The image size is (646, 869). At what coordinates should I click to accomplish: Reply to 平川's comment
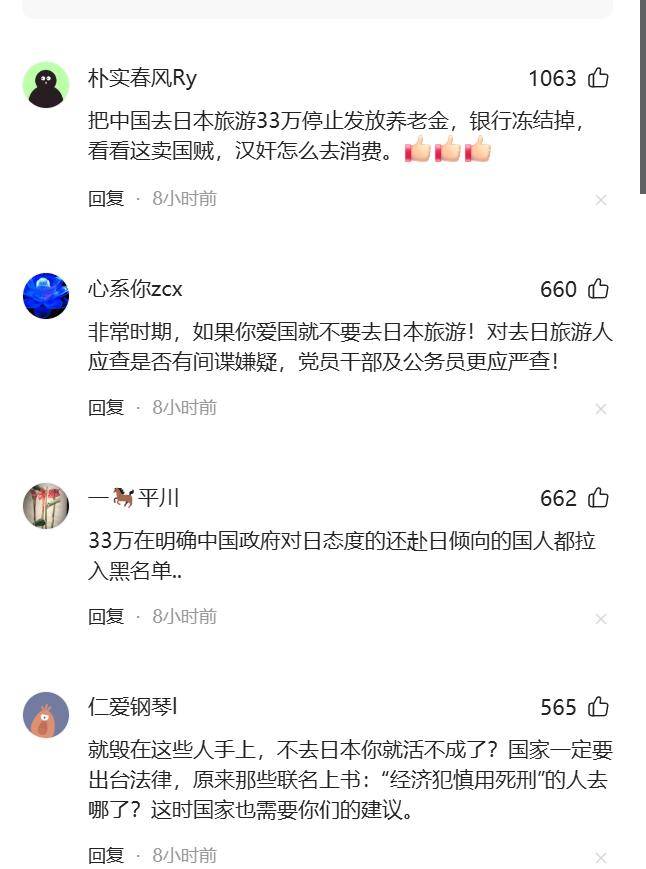(x=106, y=616)
